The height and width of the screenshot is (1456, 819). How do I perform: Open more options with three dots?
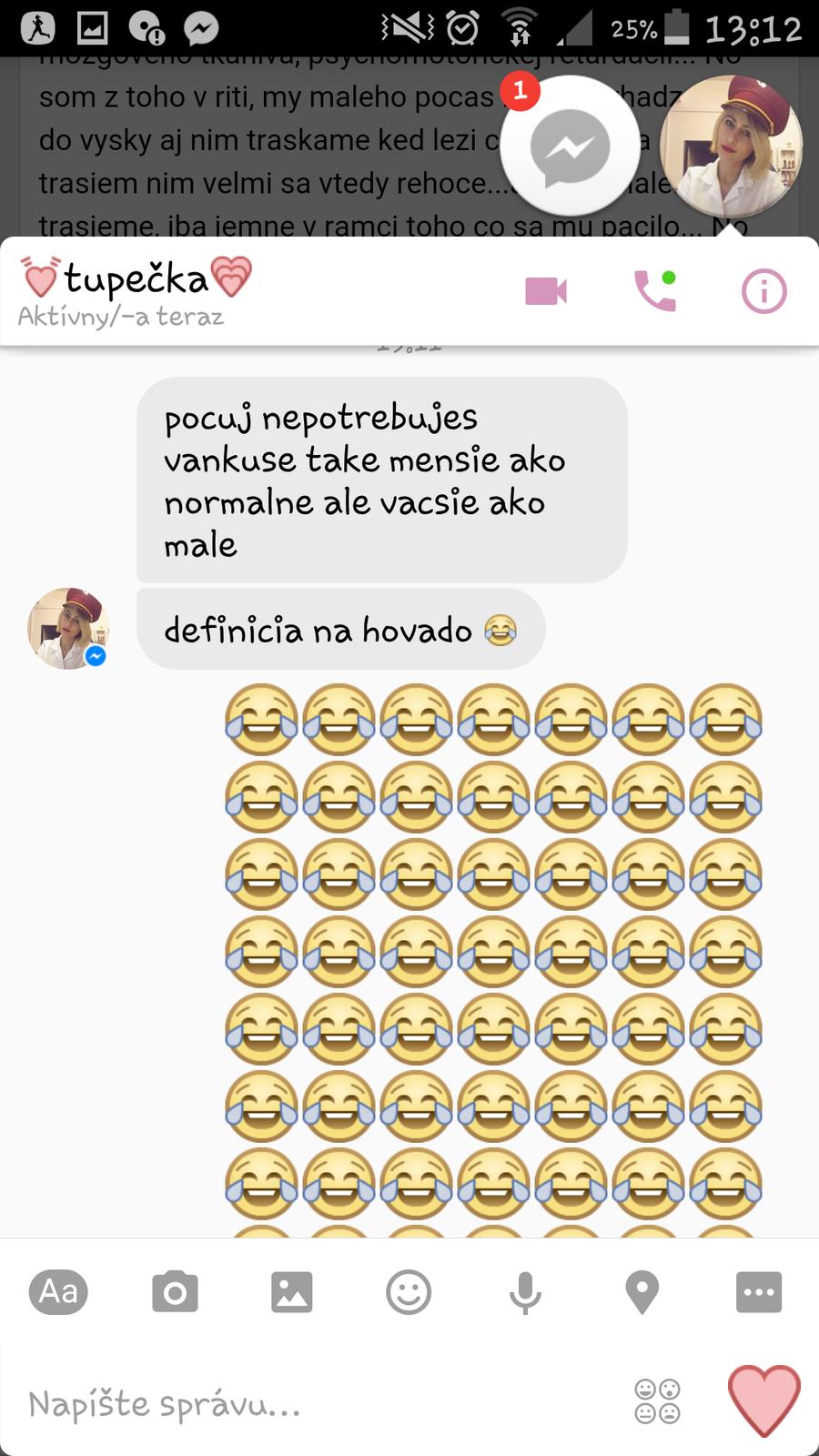tap(758, 1292)
